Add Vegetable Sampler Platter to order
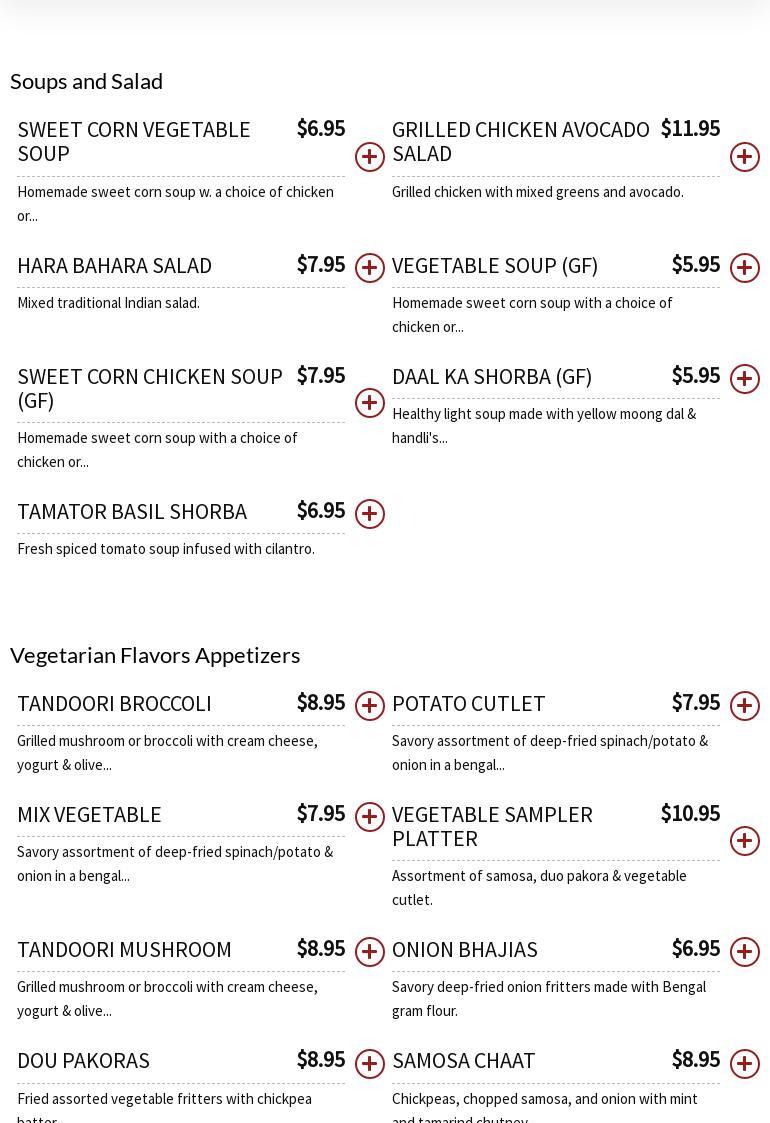The image size is (770, 1123). [745, 841]
